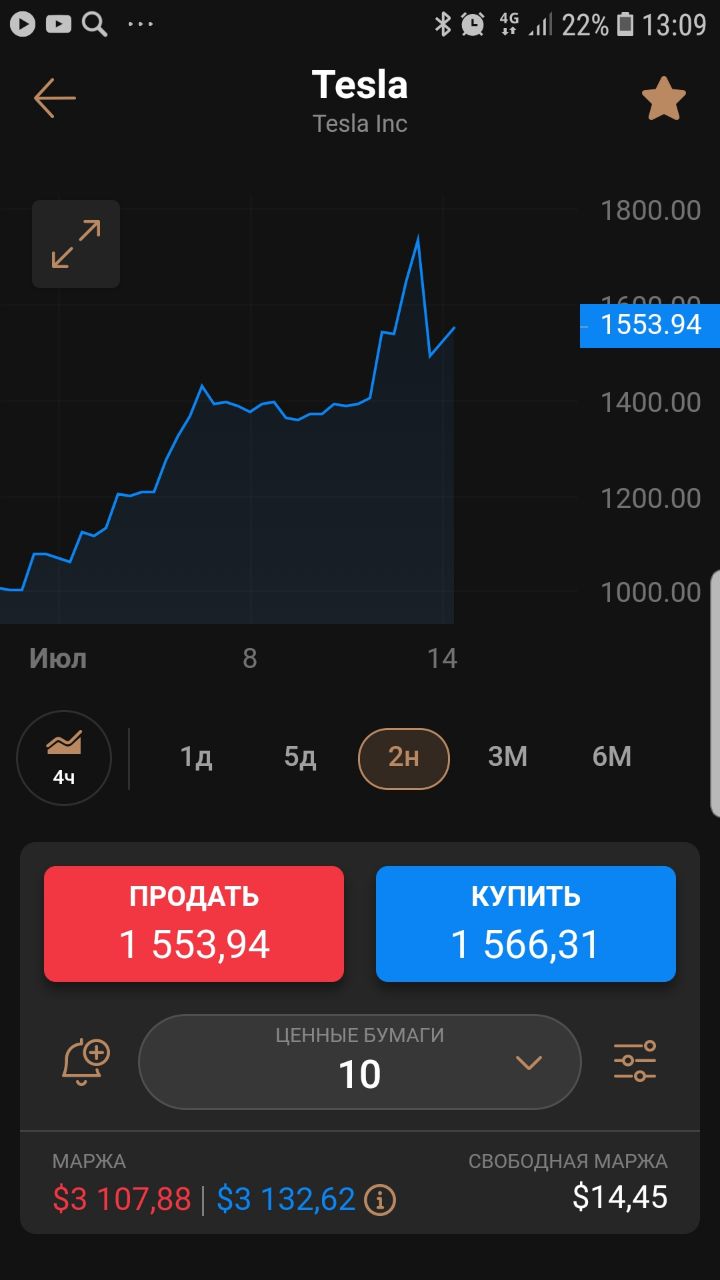The image size is (720, 1280).
Task: Open the Ценные бумаги quantity dropdown
Action: point(360,1062)
